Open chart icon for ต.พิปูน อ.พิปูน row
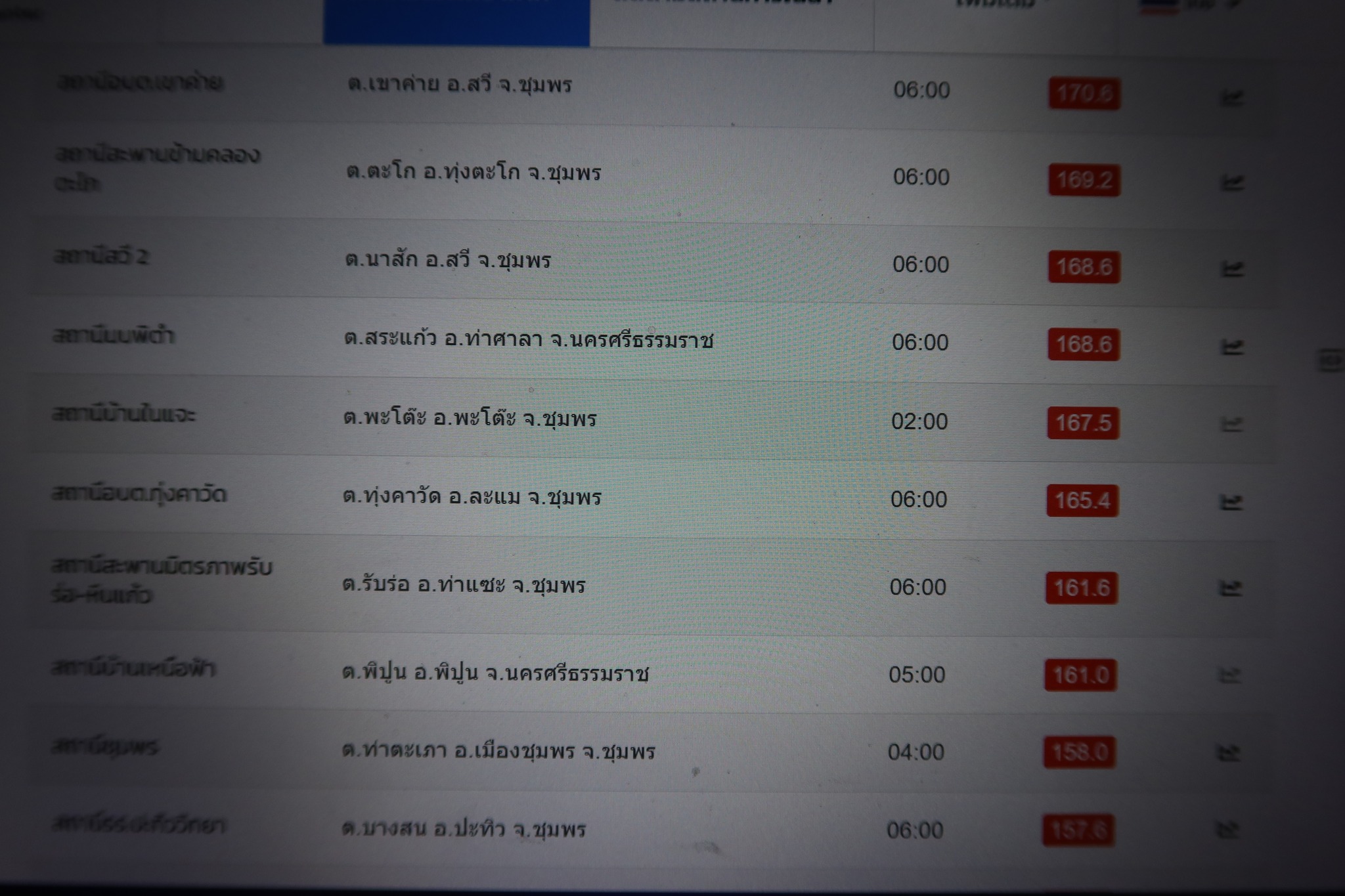This screenshot has height=896, width=1345. 1229,675
